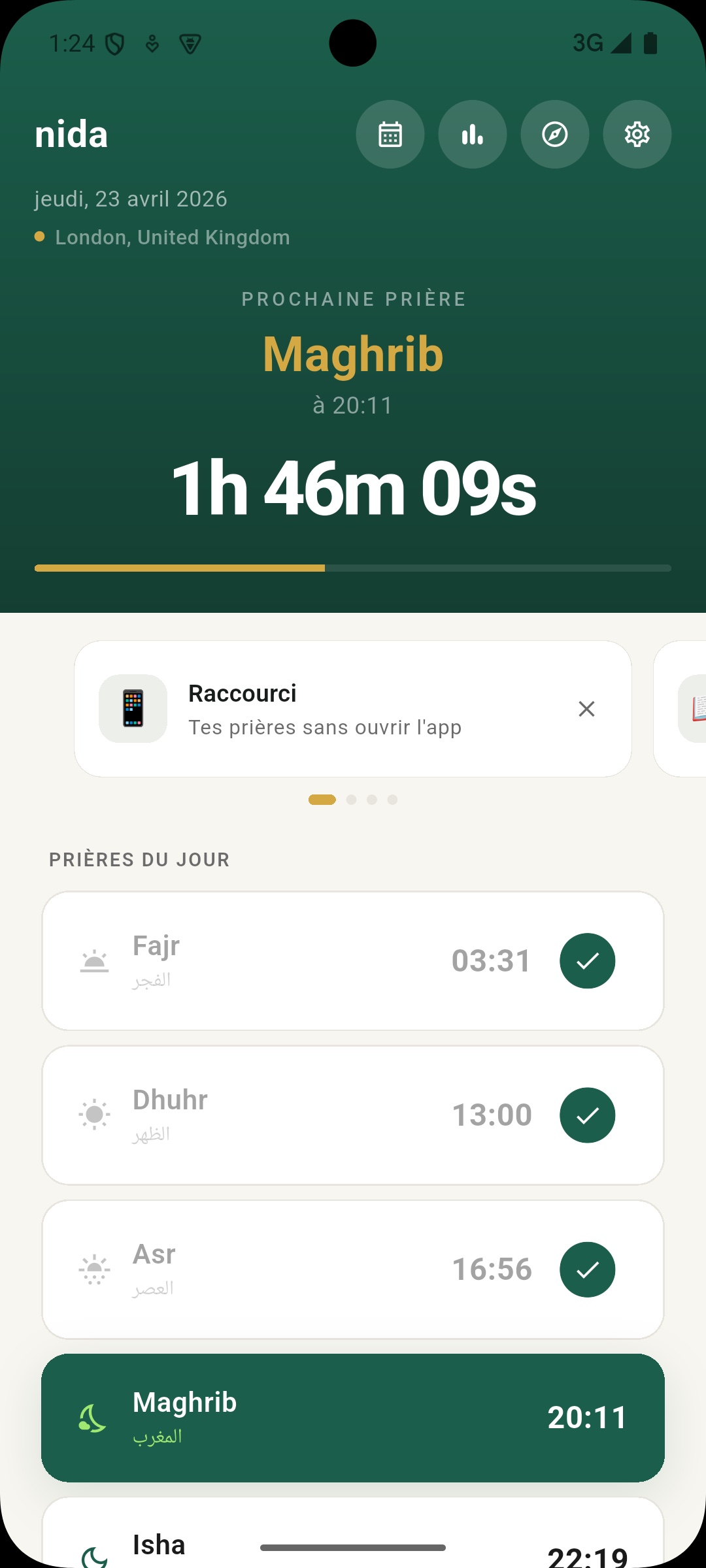Toggle the Asr completion checkmark
Screen dimensions: 706x1568
tap(587, 1269)
